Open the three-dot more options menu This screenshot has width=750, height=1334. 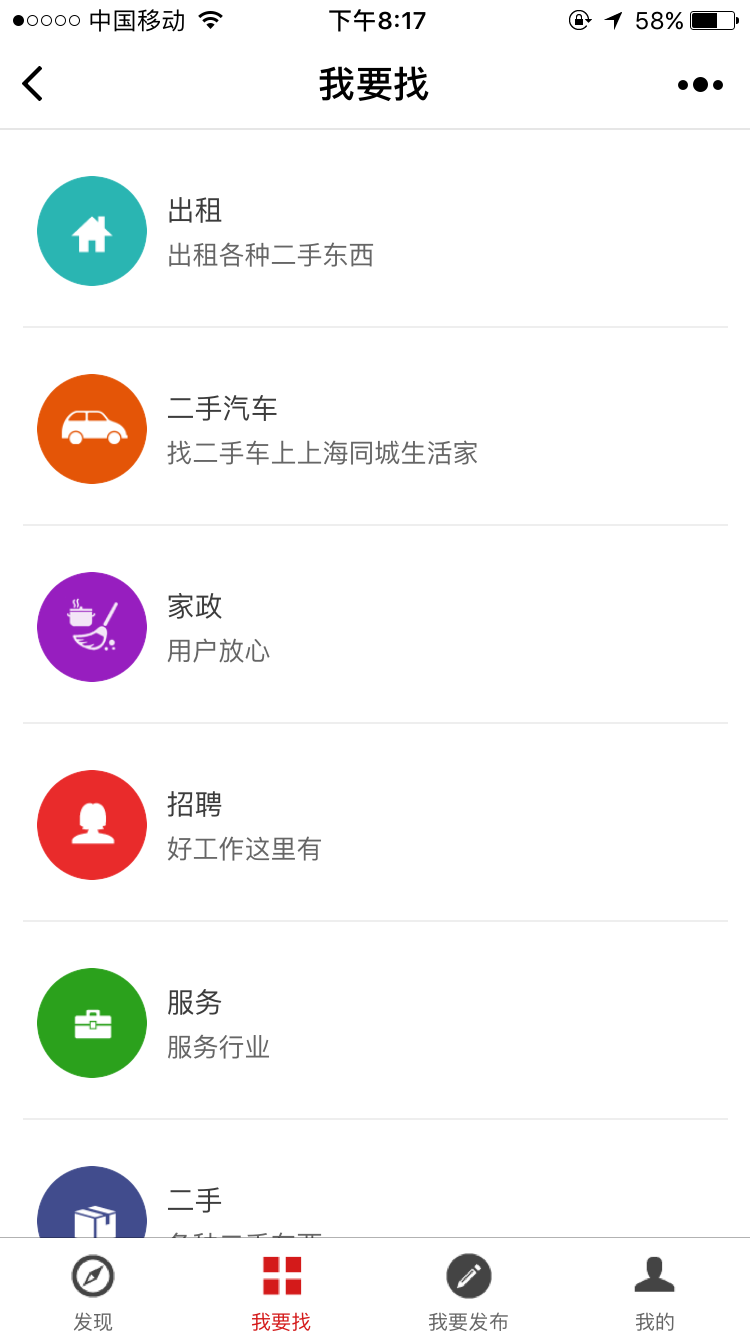700,85
